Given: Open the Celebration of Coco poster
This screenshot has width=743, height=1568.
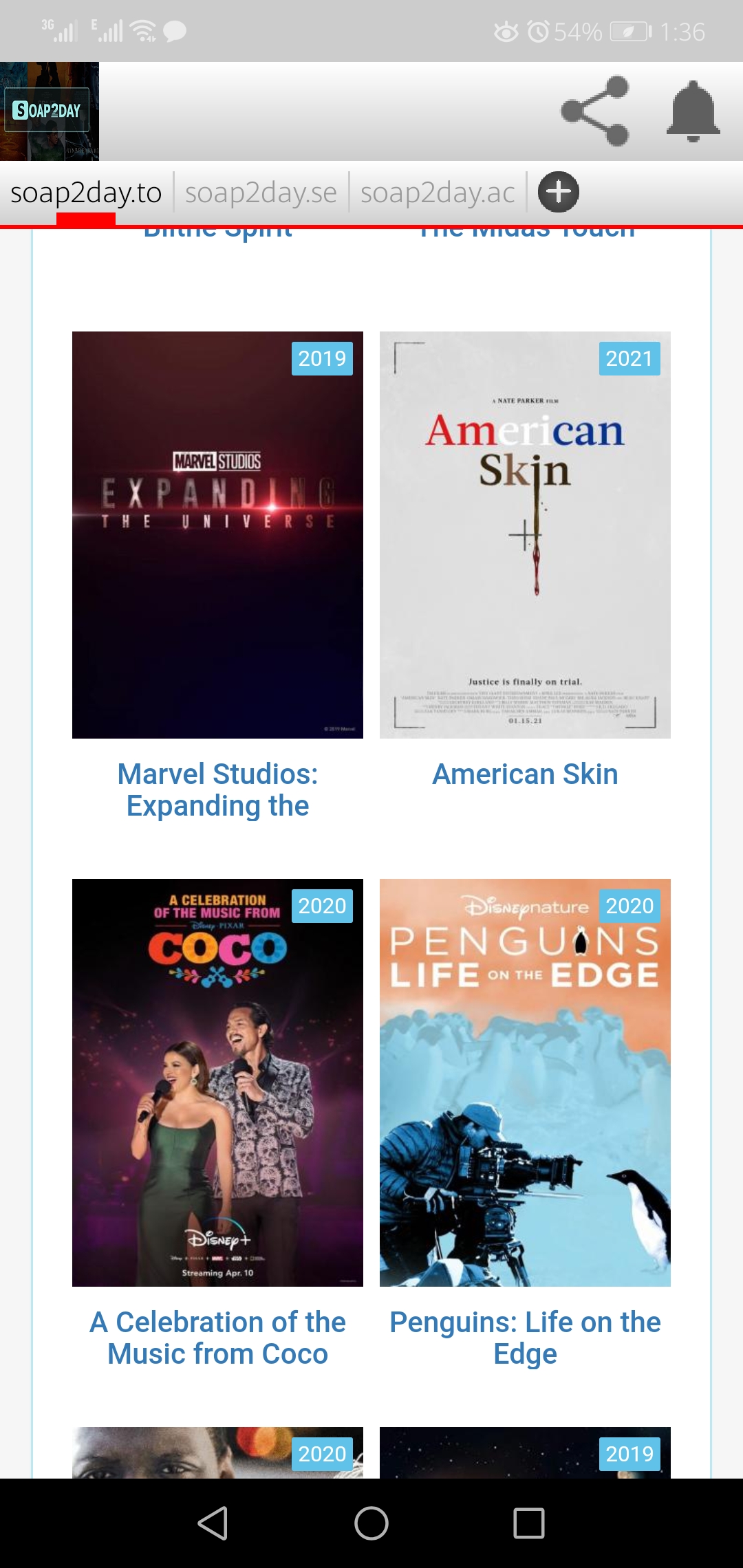Looking at the screenshot, I should 217,1082.
